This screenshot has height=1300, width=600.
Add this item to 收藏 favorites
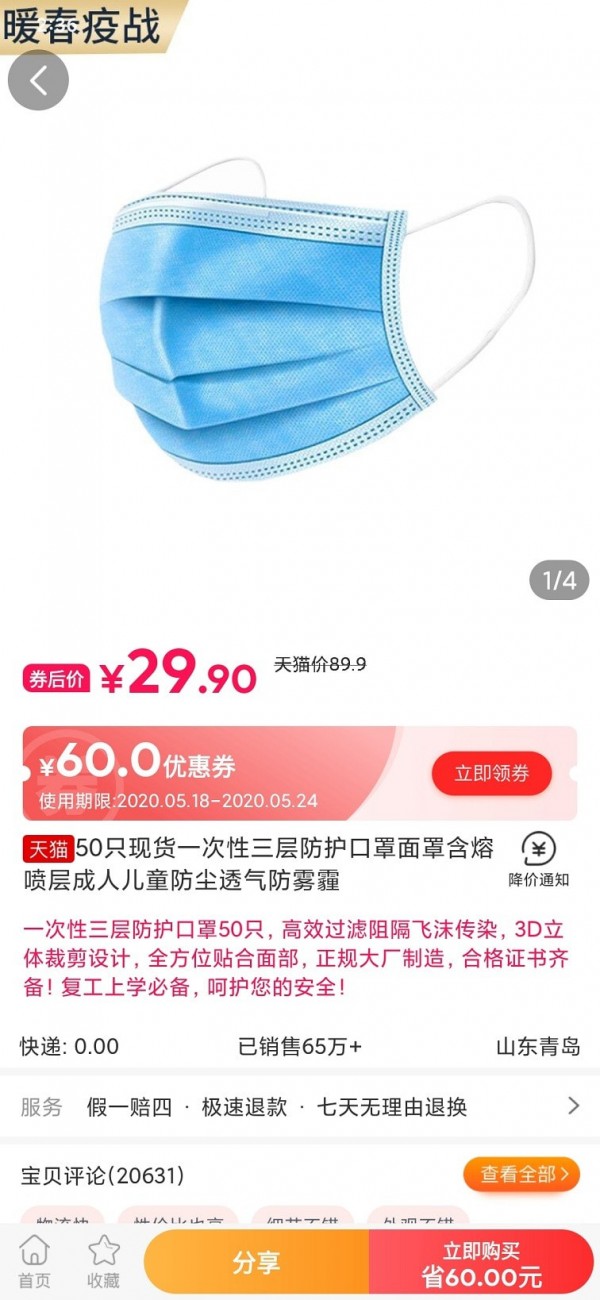click(103, 1261)
